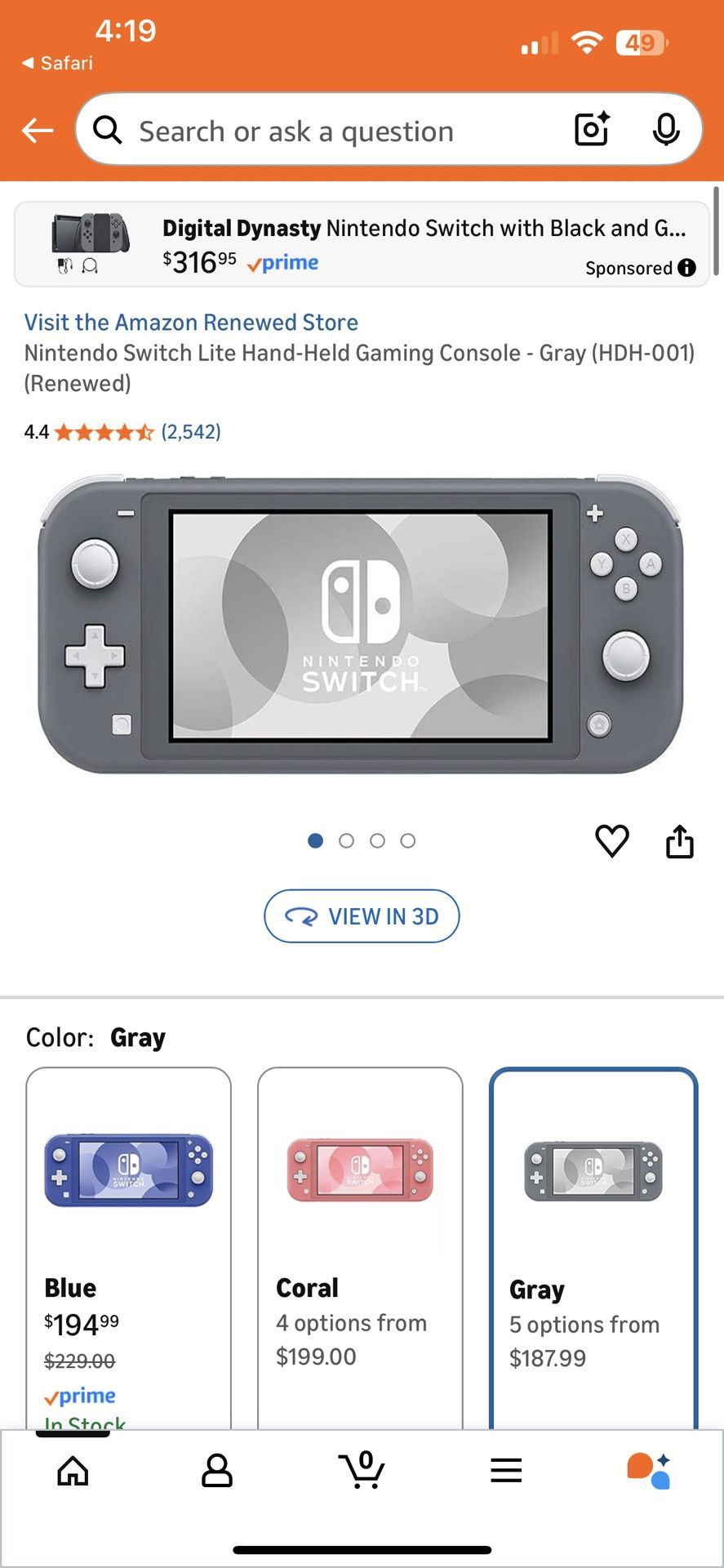Open Amazon Lens camera search
724x1568 pixels.
(x=590, y=130)
